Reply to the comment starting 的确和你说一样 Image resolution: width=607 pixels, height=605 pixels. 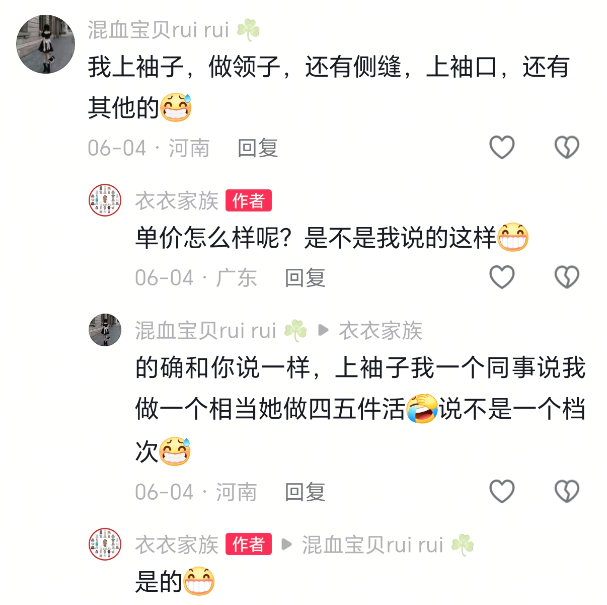coord(305,491)
